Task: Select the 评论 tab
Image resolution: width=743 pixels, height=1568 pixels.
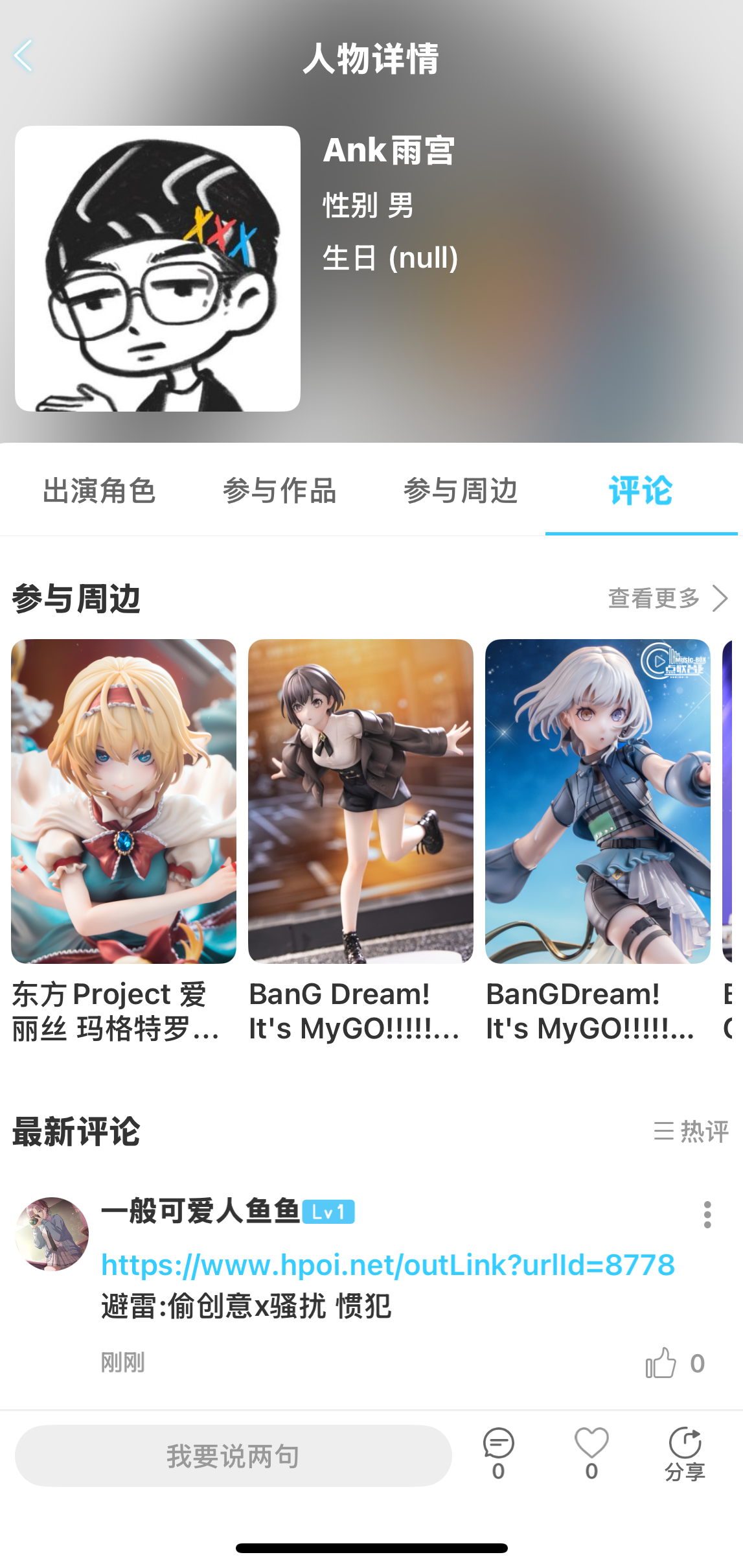Action: coord(640,491)
